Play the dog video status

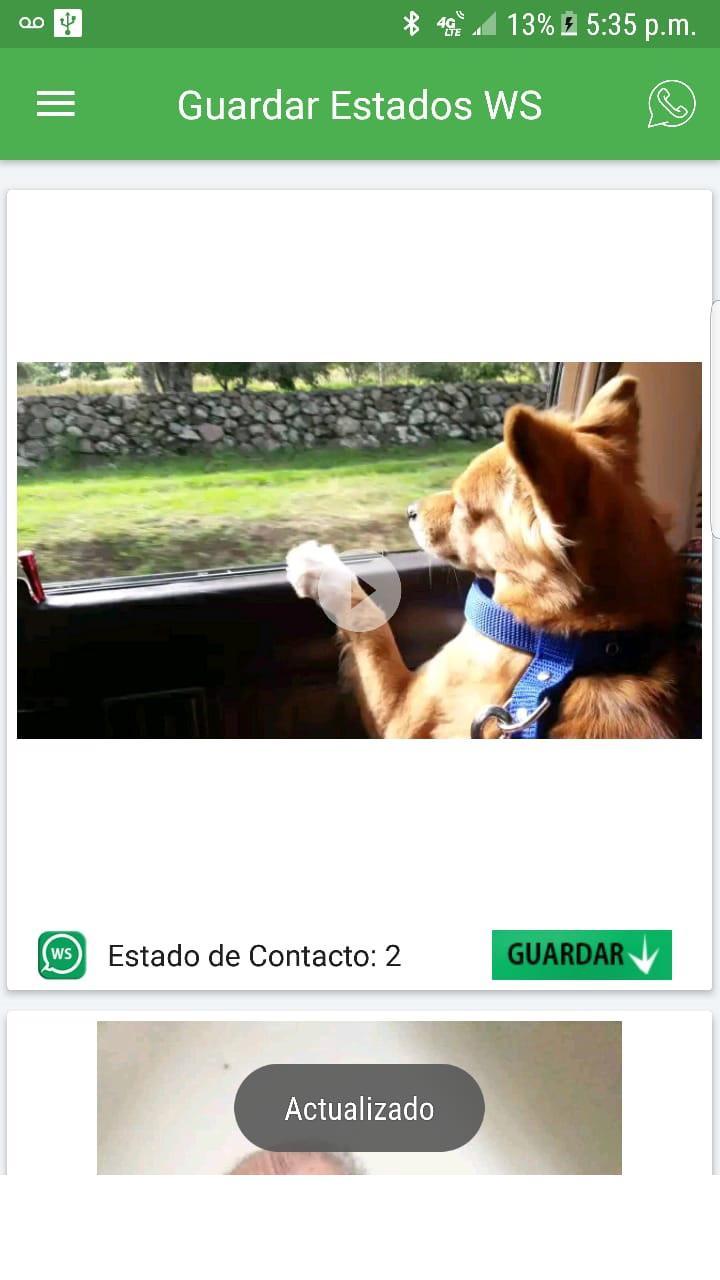[x=360, y=591]
